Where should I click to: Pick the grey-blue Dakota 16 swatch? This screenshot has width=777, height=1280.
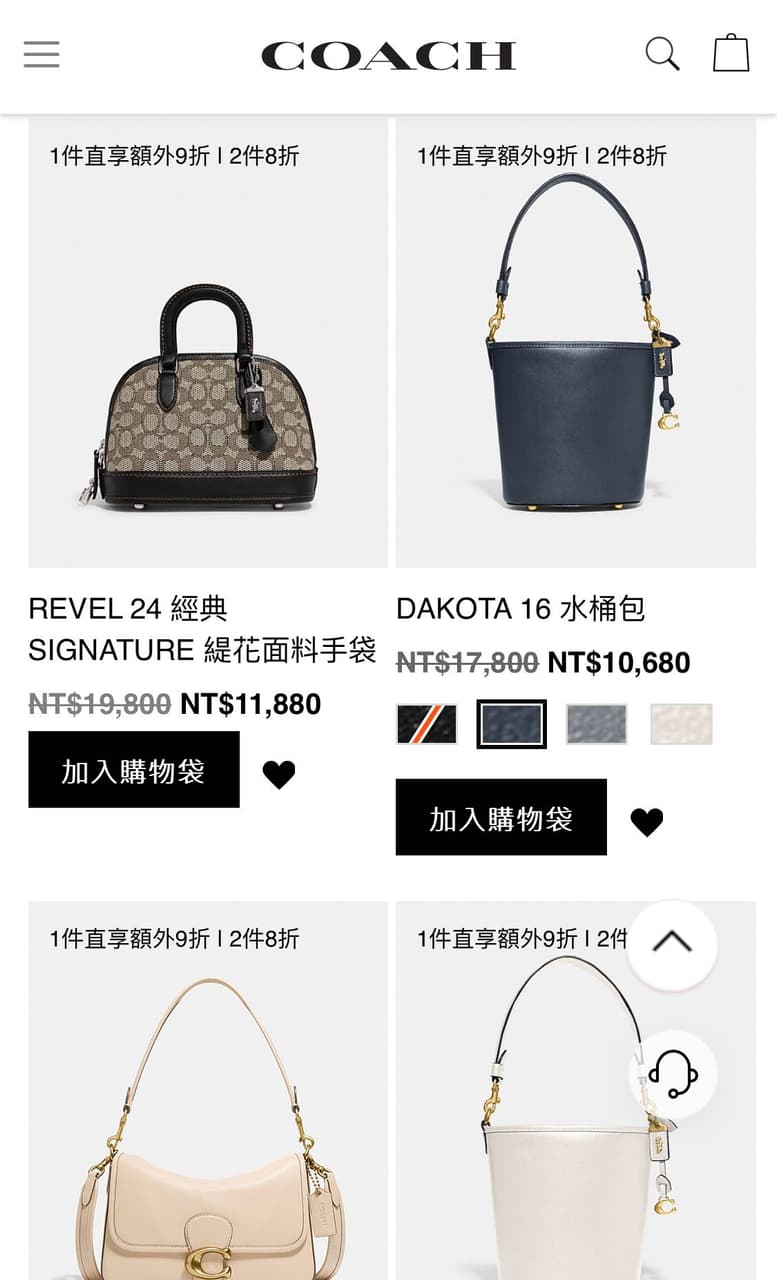596,724
